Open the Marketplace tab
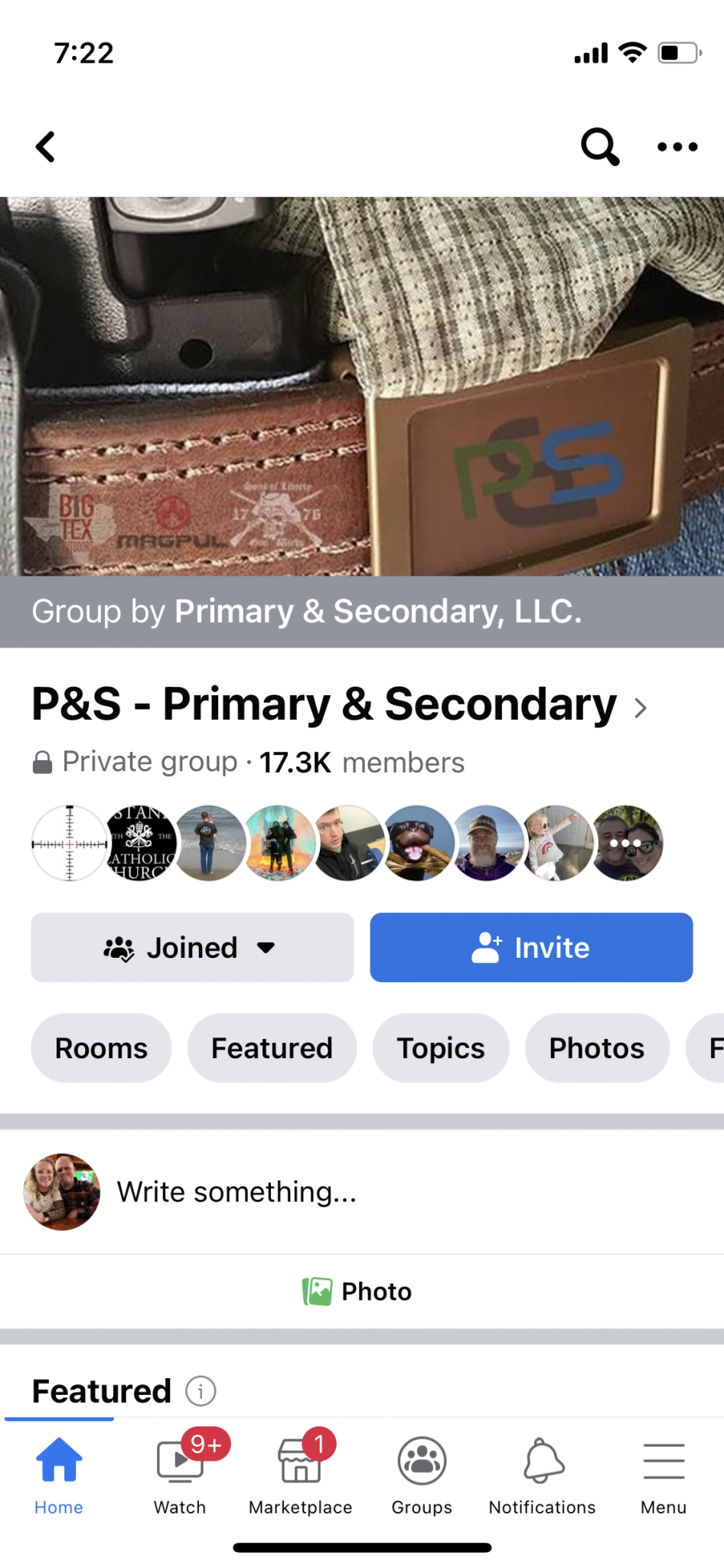The image size is (724, 1568). click(300, 1474)
